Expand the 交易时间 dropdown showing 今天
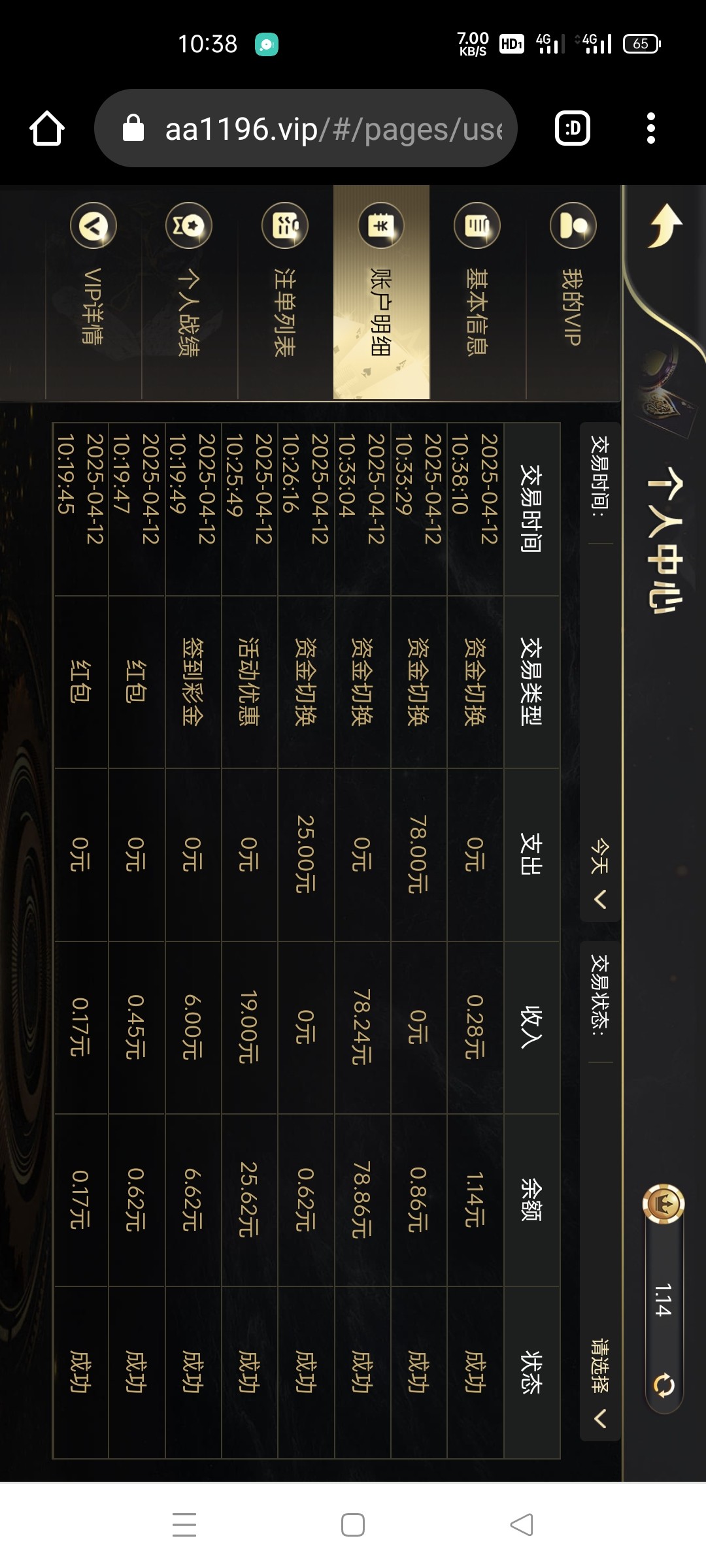 tap(599, 869)
